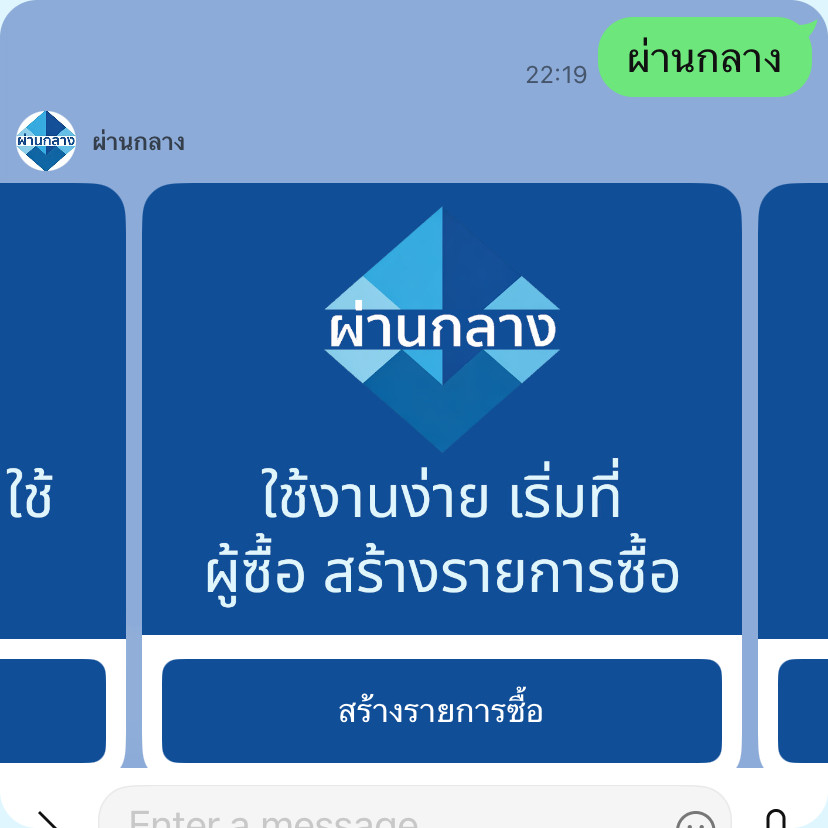Tap the สร้างรายการซื้อ button
This screenshot has height=828, width=828.
[441, 711]
